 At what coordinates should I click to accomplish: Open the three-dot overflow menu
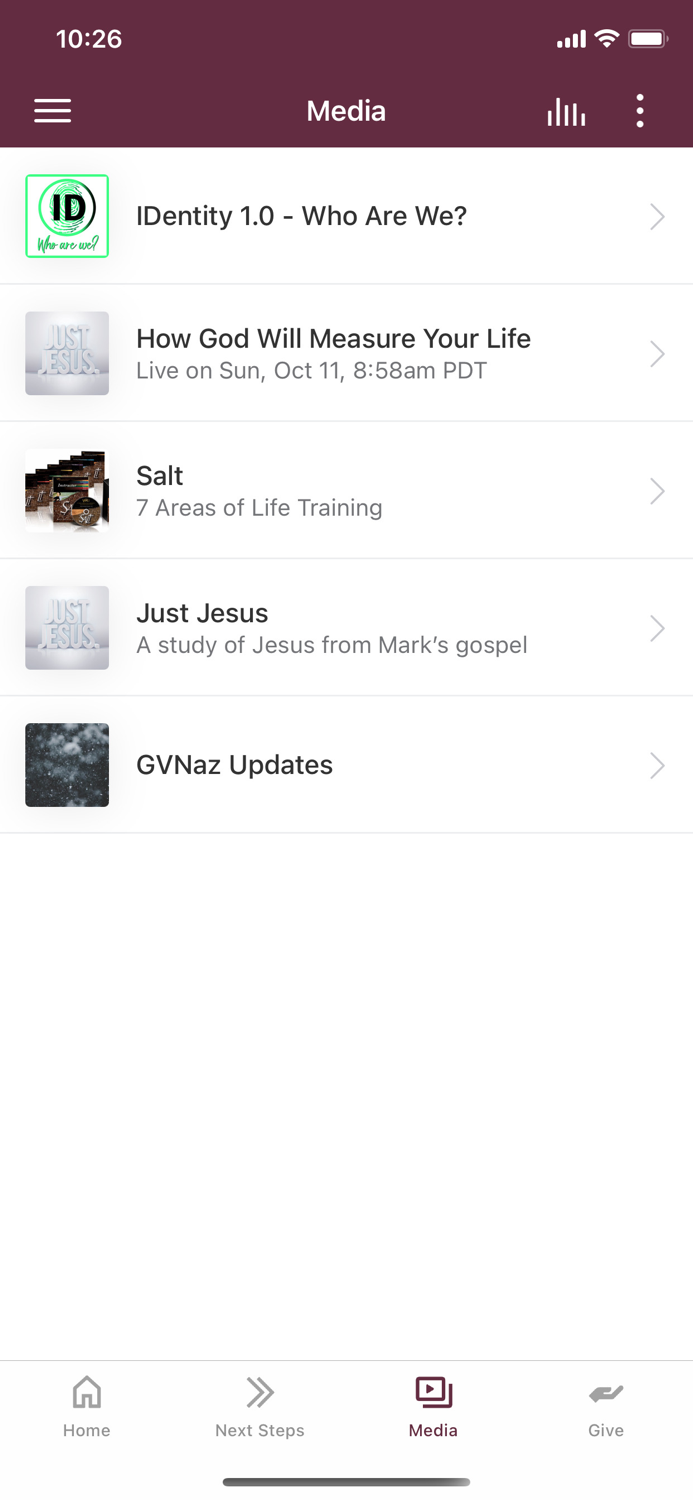point(640,111)
